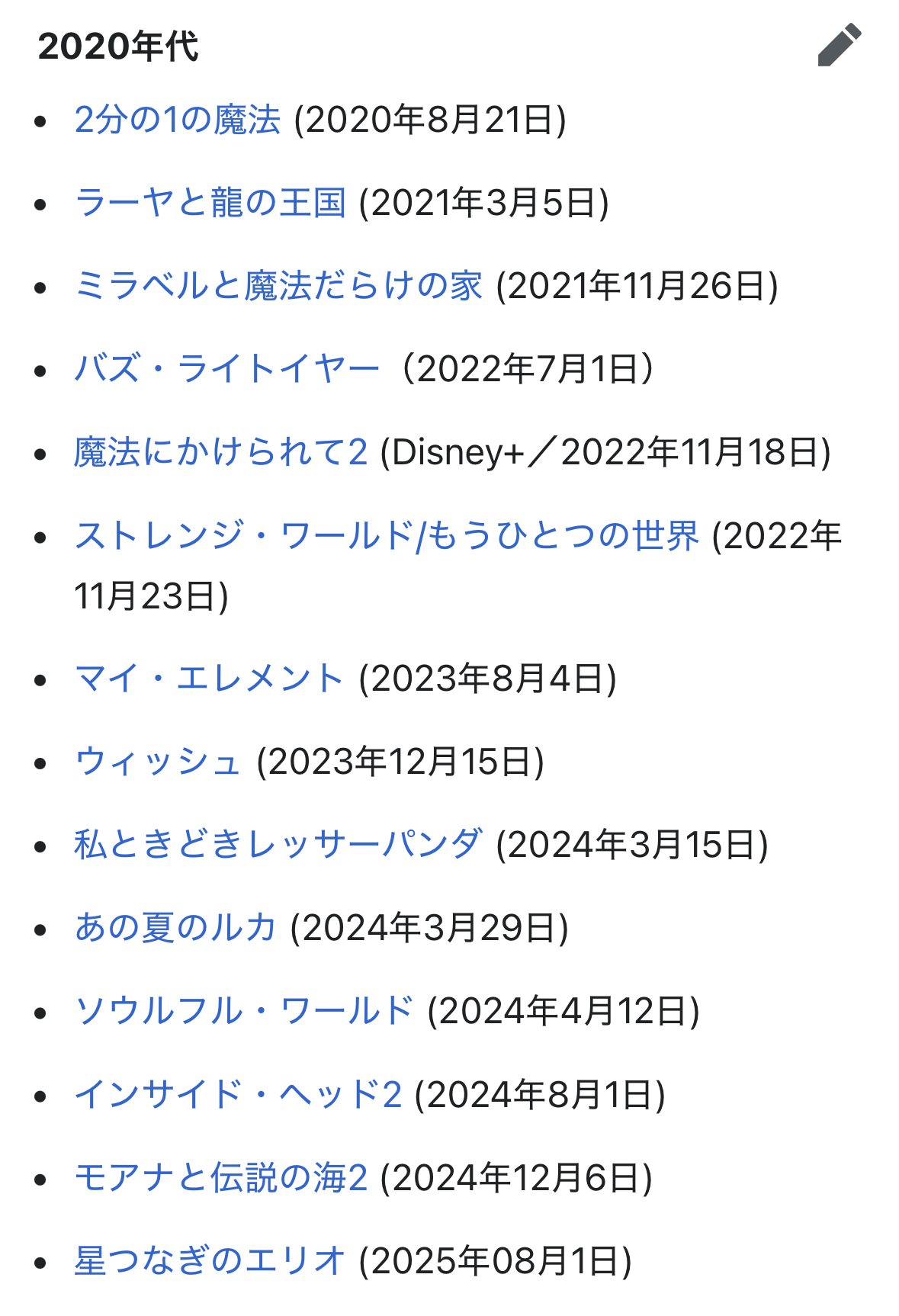Open the ウィッシュ link

point(158,762)
